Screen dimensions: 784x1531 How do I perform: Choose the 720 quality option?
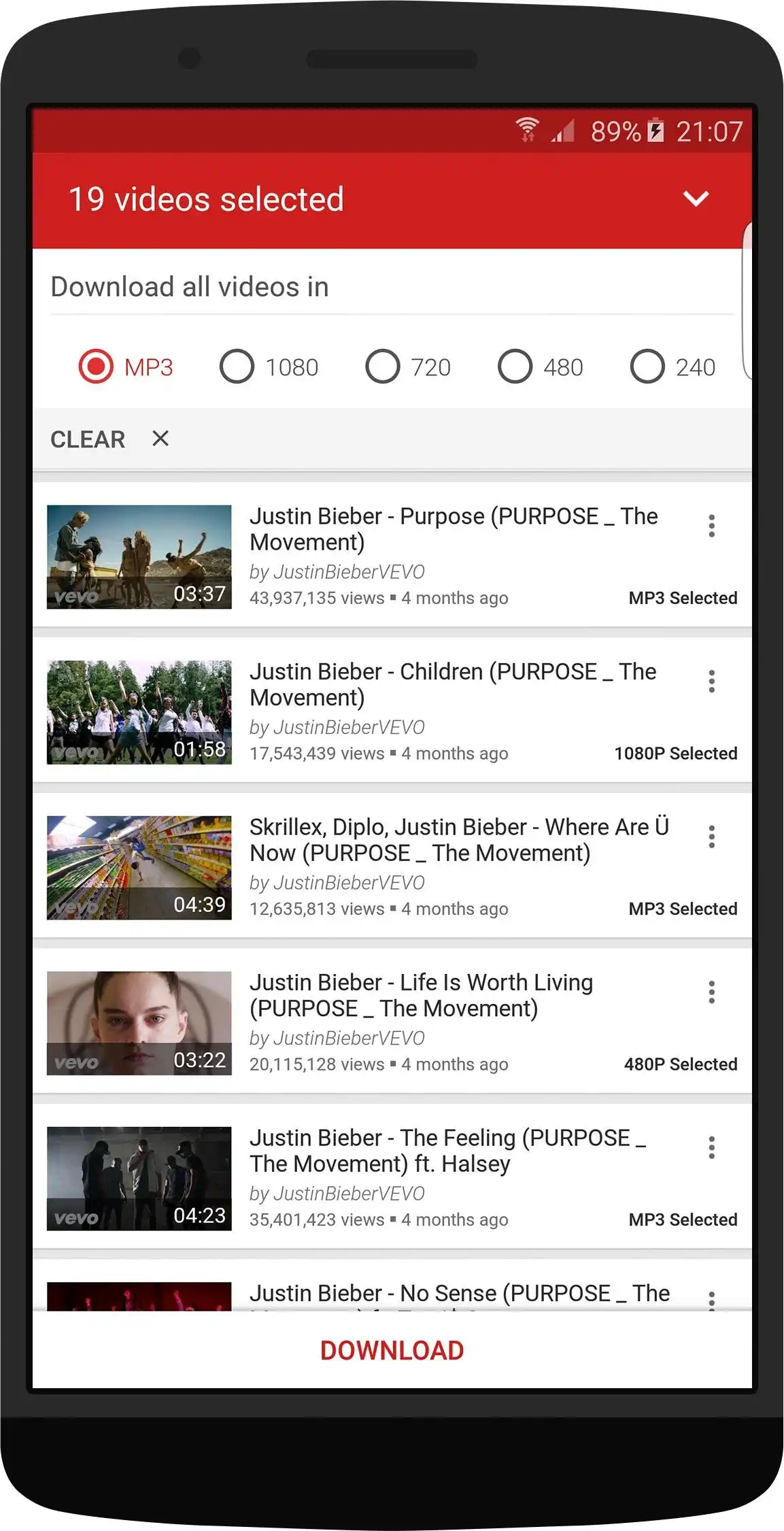tap(383, 367)
